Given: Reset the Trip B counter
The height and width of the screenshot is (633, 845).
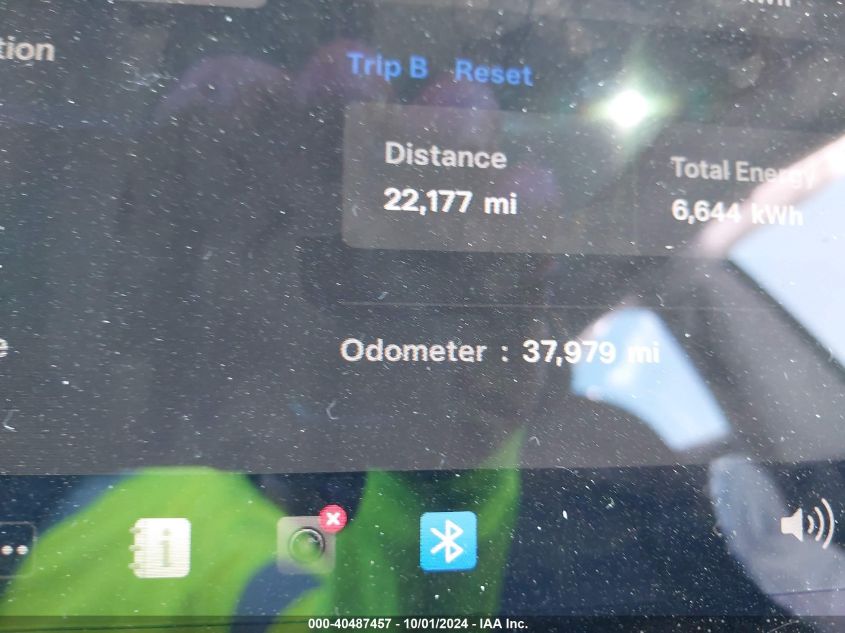Looking at the screenshot, I should coord(493,72).
